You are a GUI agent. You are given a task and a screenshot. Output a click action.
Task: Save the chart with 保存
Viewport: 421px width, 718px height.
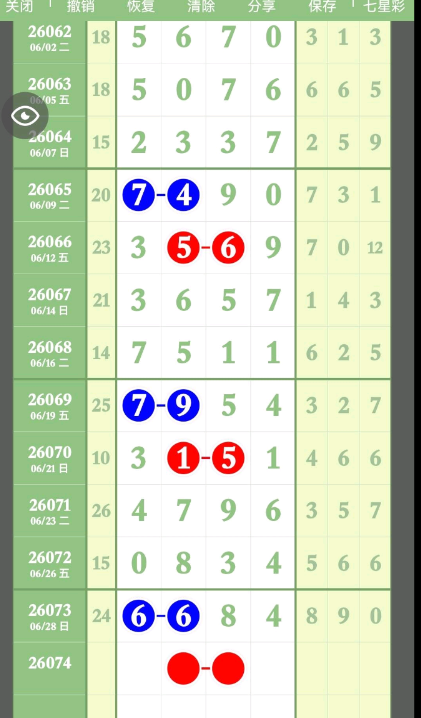click(x=322, y=6)
